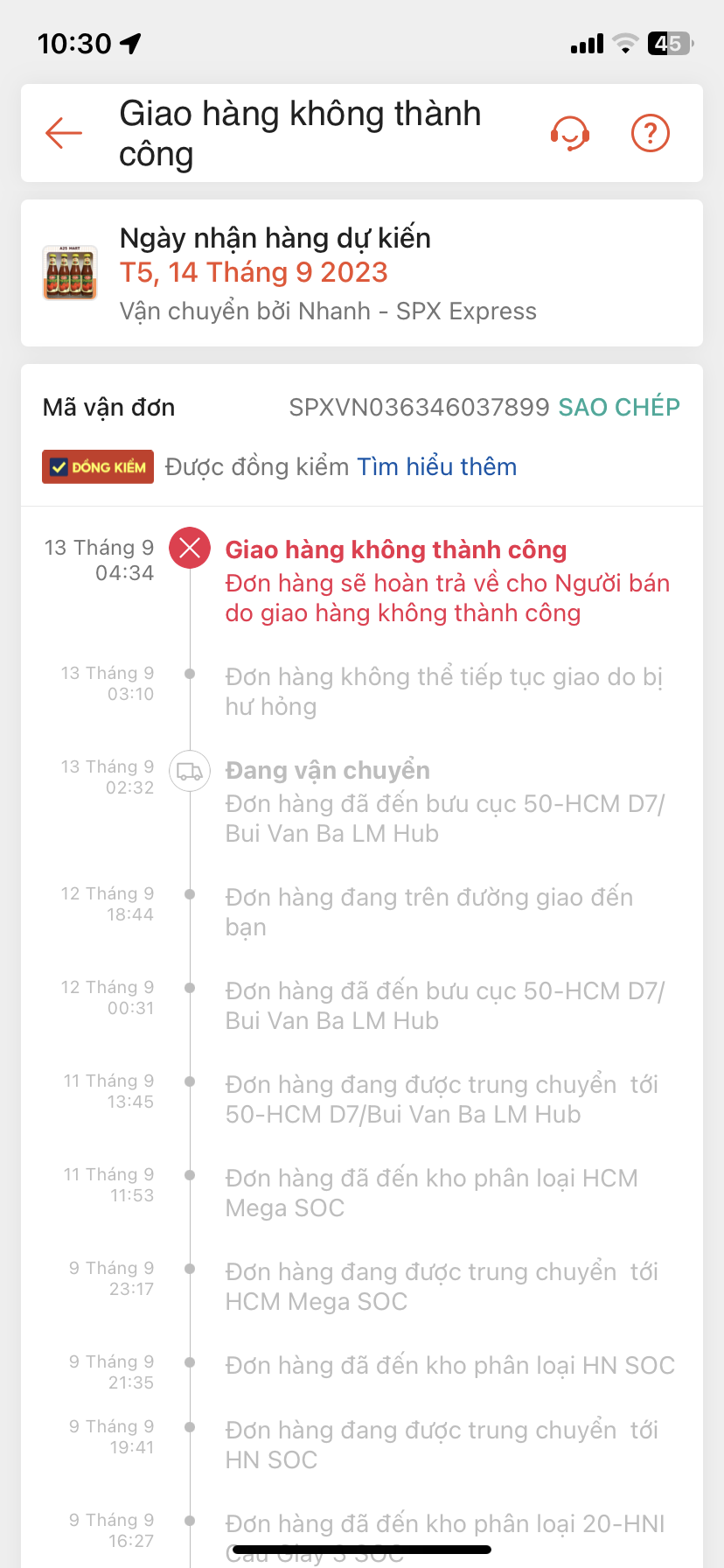
Task: Tap the ĐỒNG KIỂM inspection badge
Action: tap(97, 466)
